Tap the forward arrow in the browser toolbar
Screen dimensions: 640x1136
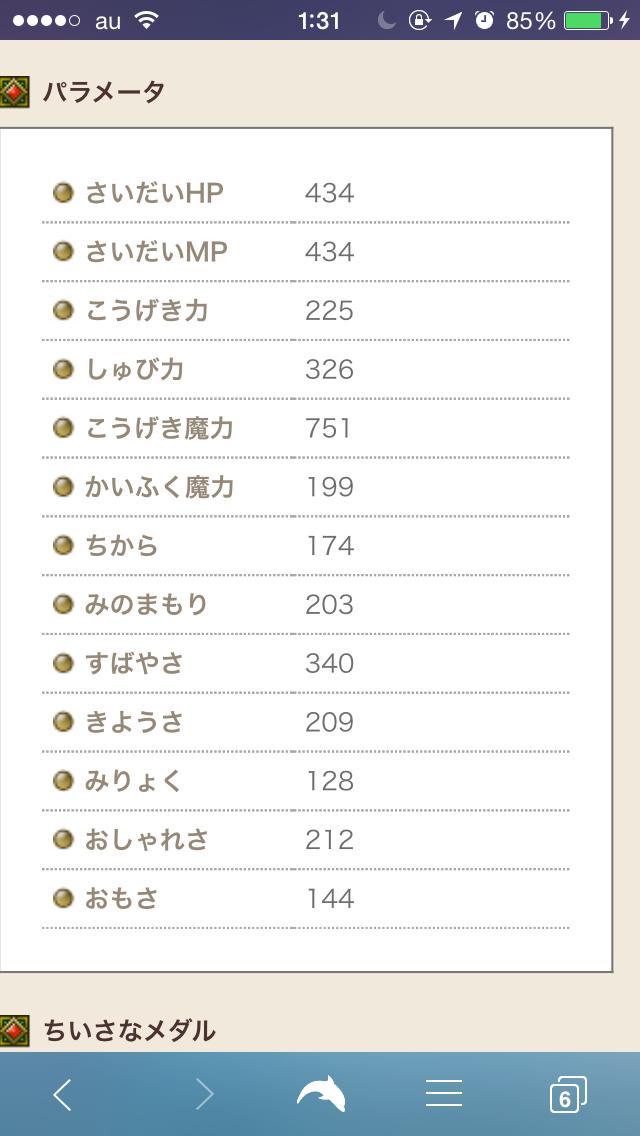click(204, 1094)
